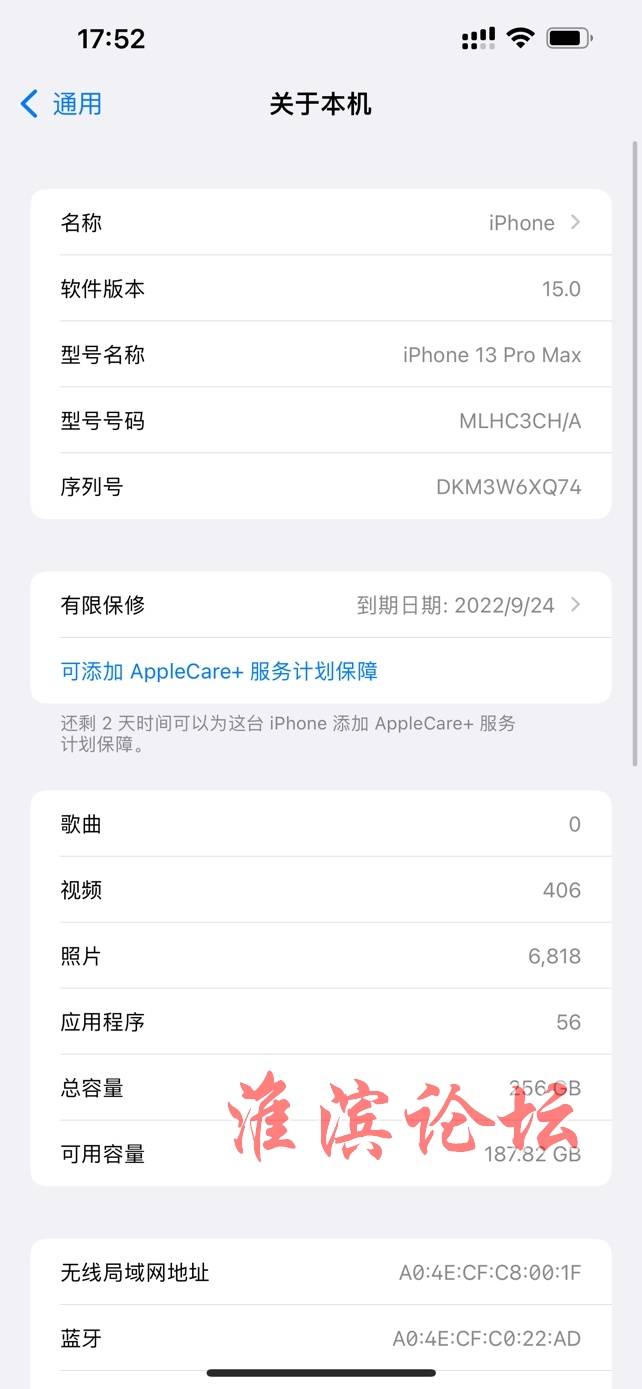Go back to 通用 settings
Viewport: 642px width, 1389px height.
click(x=61, y=104)
